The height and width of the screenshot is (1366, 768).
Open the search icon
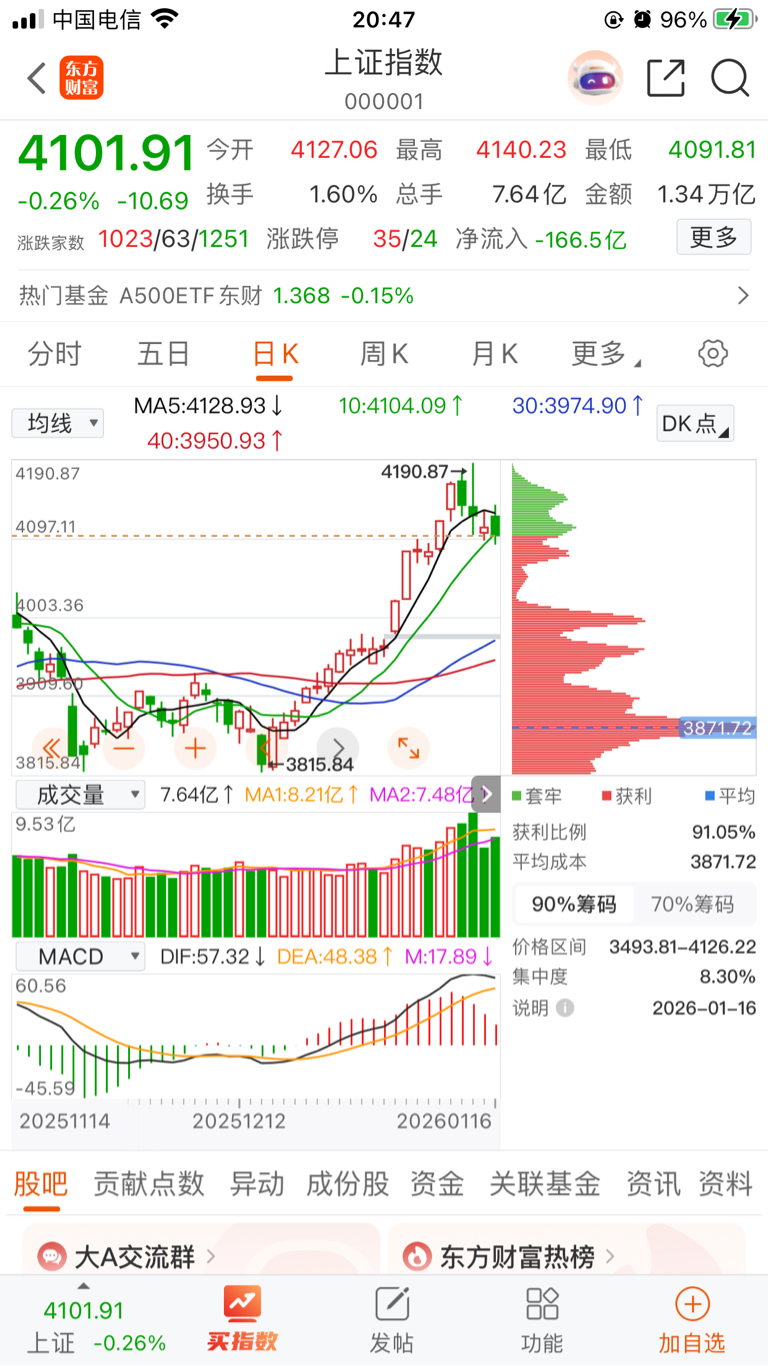coord(730,78)
